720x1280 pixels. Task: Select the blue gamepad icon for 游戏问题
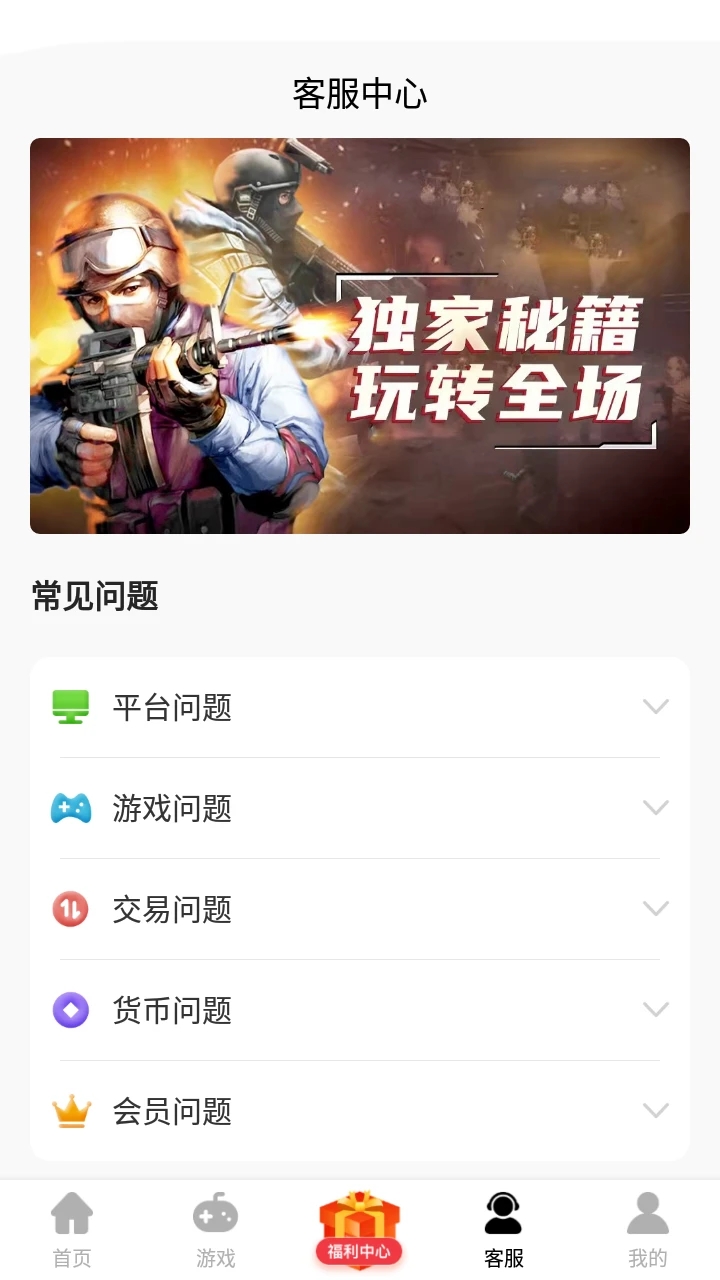(x=70, y=808)
